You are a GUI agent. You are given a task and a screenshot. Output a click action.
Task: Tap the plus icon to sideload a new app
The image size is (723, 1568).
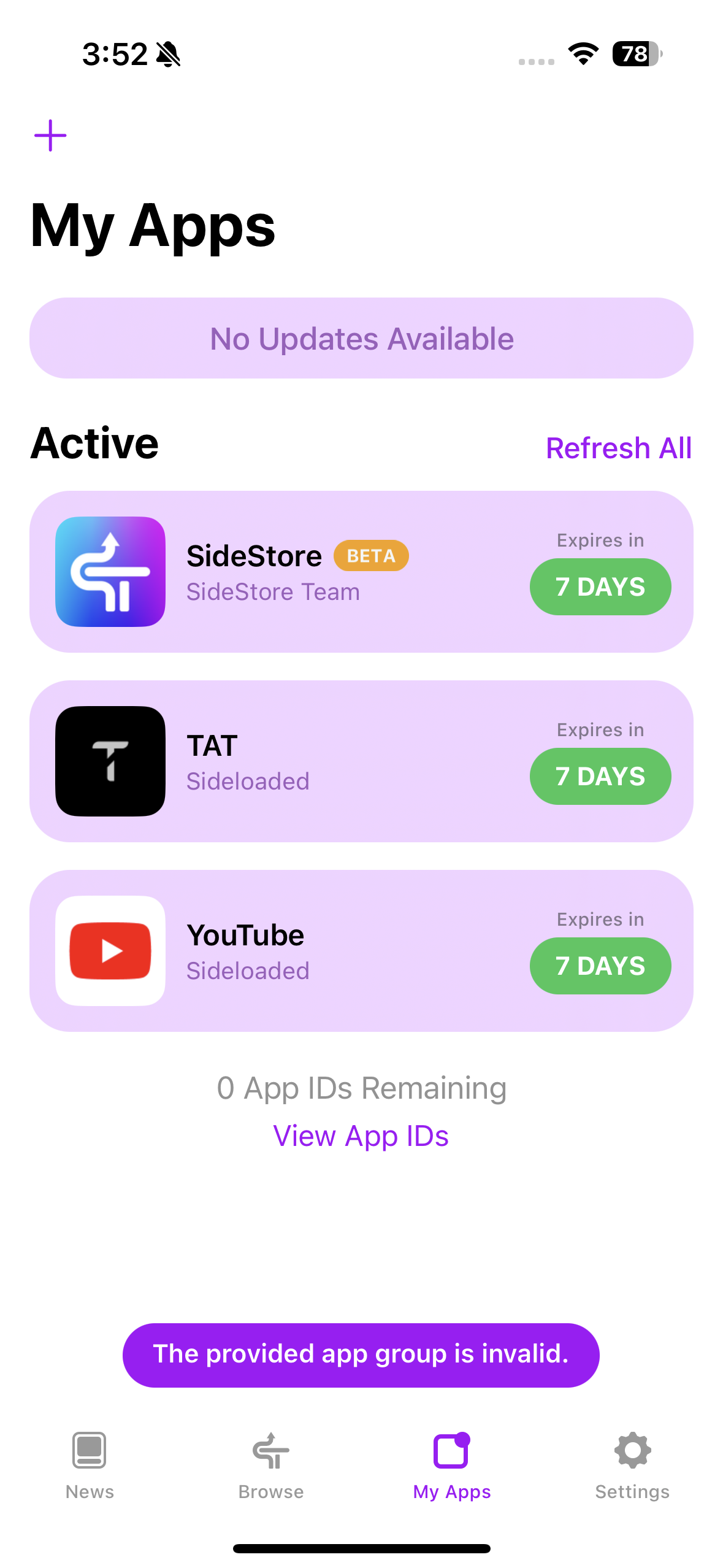click(50, 135)
